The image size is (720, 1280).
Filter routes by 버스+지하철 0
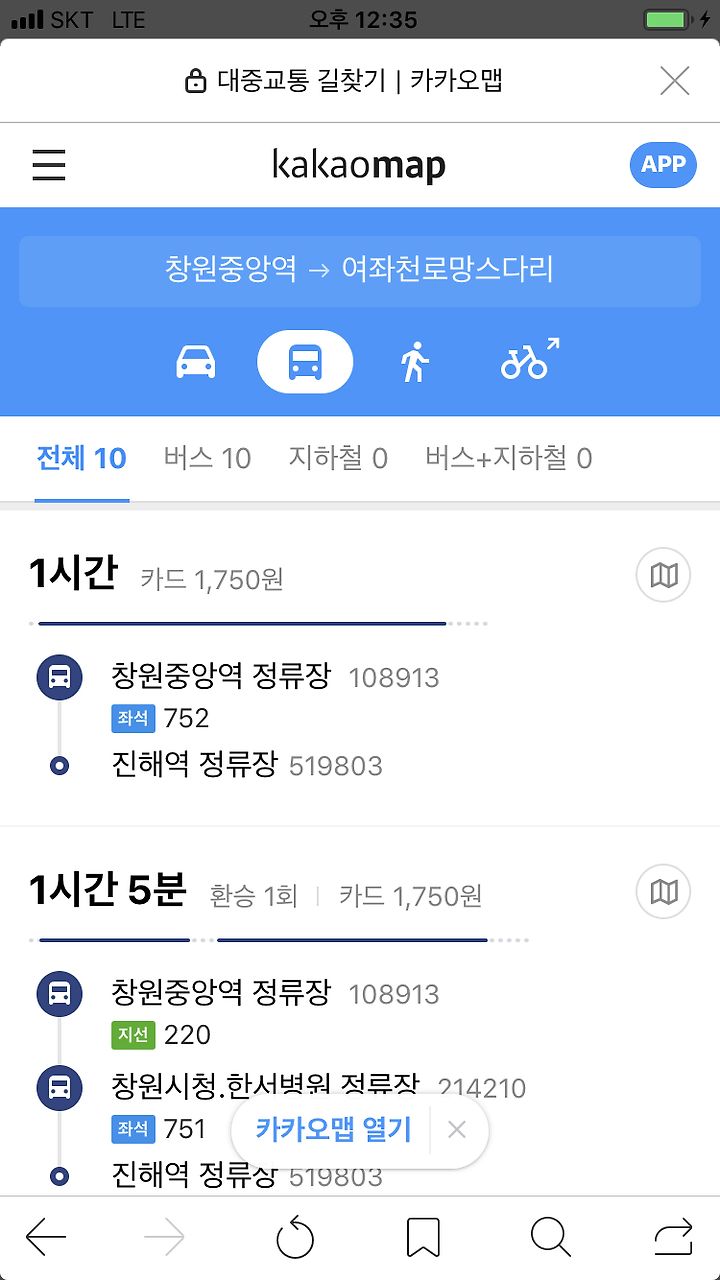coord(508,459)
